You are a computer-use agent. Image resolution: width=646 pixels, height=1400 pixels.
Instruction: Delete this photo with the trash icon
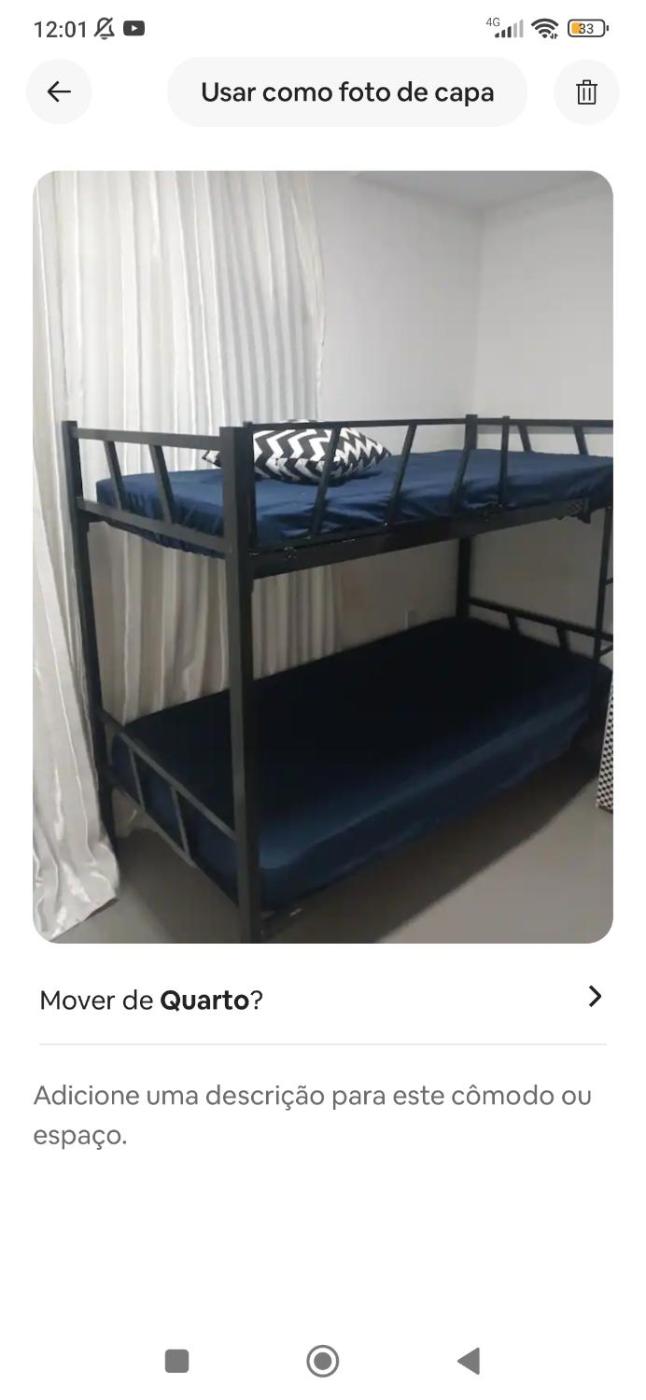(x=586, y=93)
